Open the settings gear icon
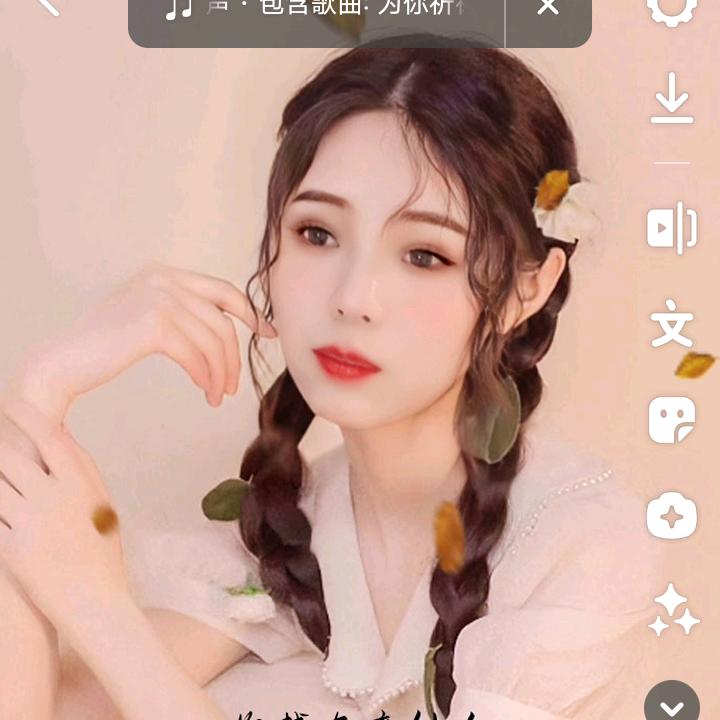 tap(671, 9)
